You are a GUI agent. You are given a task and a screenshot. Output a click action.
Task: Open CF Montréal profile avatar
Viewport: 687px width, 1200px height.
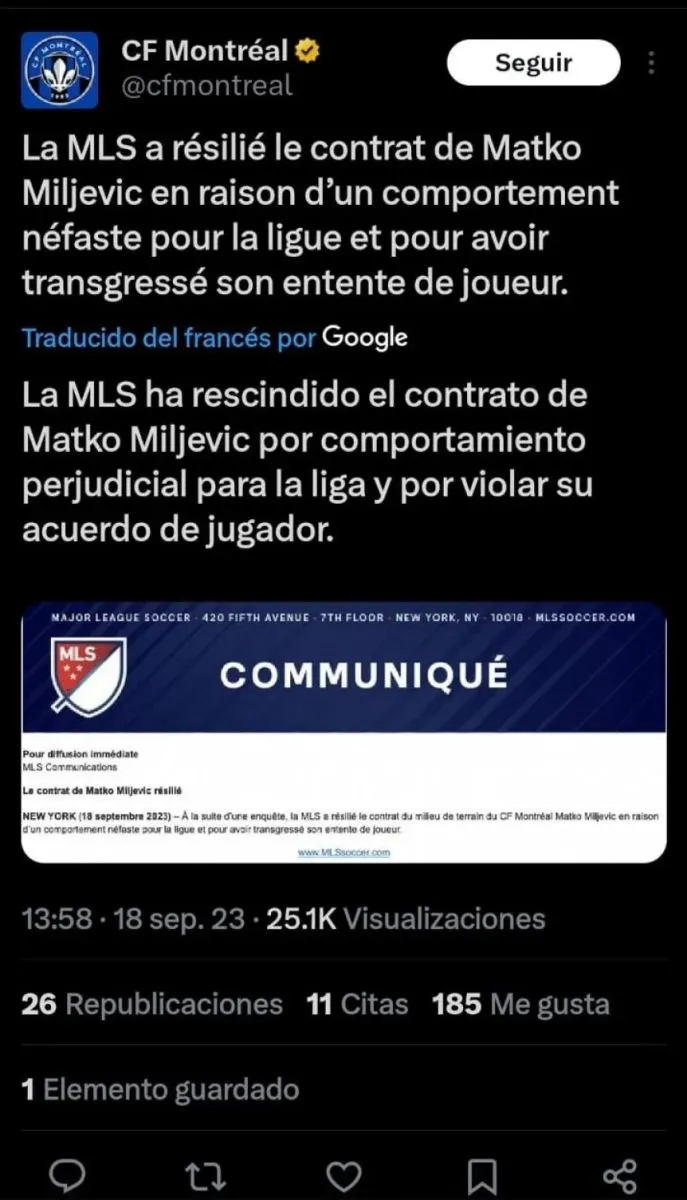(x=60, y=70)
